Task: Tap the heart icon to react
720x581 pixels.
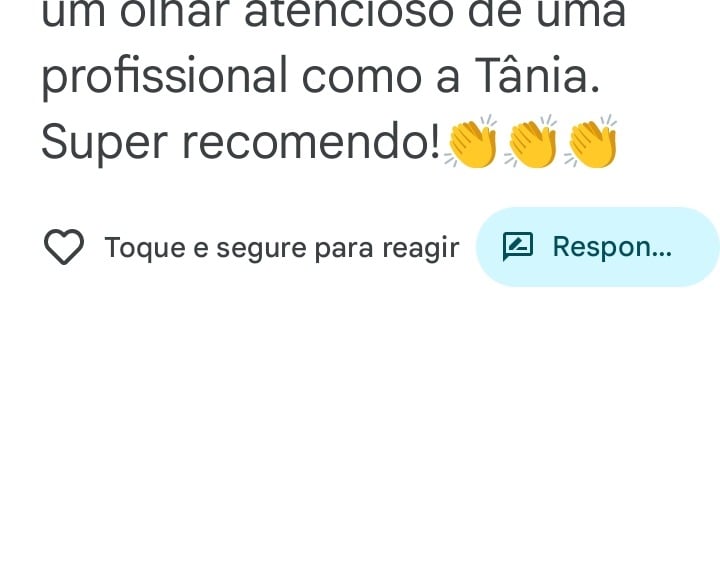Action: pos(64,247)
